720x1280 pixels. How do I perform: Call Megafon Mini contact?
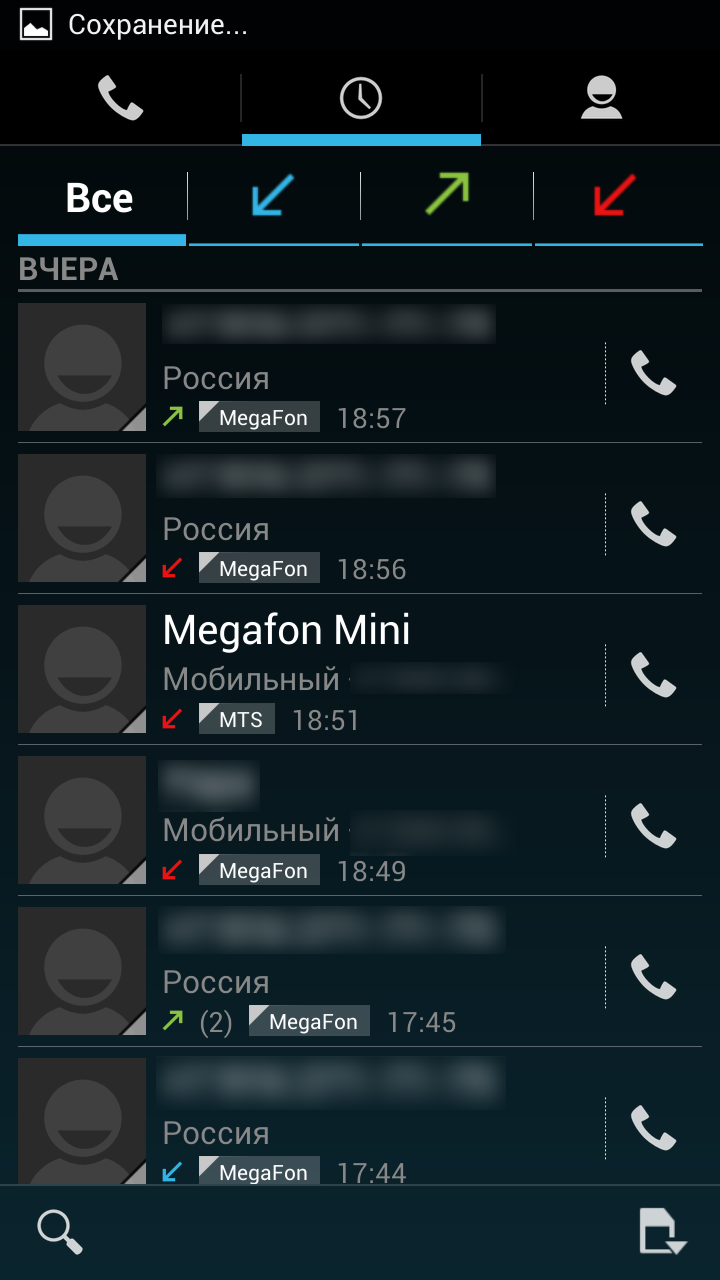653,675
